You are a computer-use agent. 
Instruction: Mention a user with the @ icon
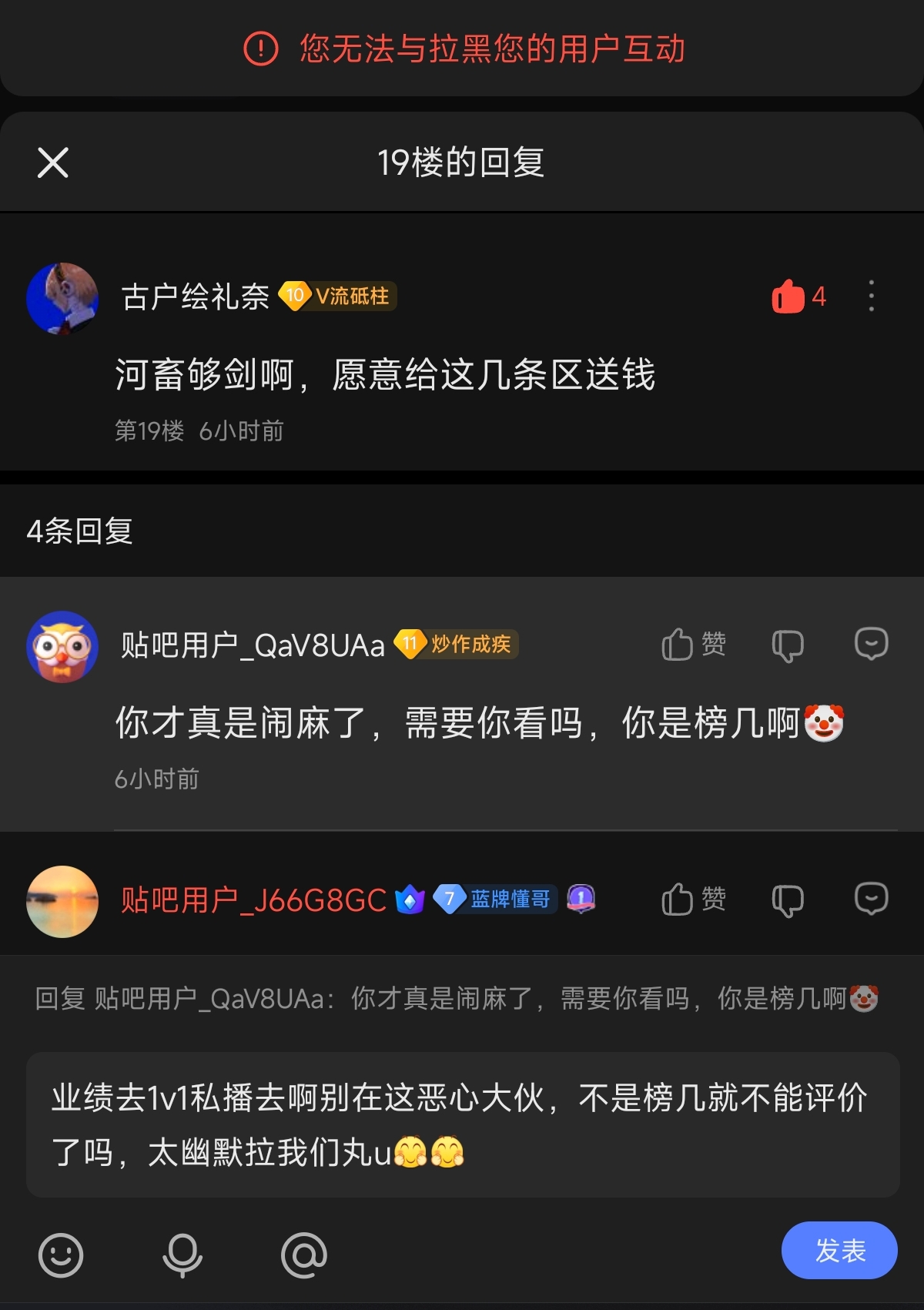click(x=304, y=1255)
